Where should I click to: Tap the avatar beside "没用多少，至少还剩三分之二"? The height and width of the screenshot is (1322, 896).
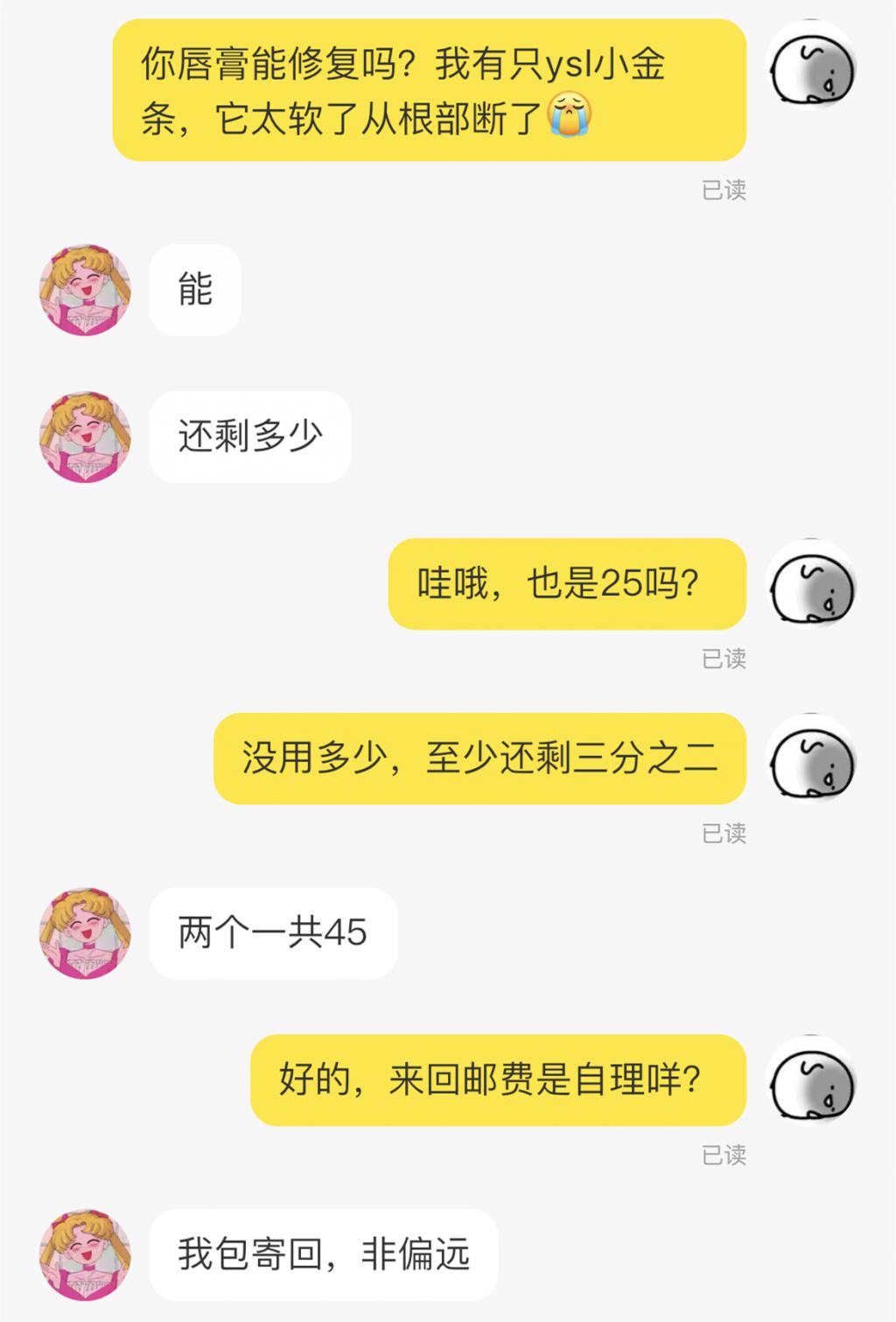[811, 759]
